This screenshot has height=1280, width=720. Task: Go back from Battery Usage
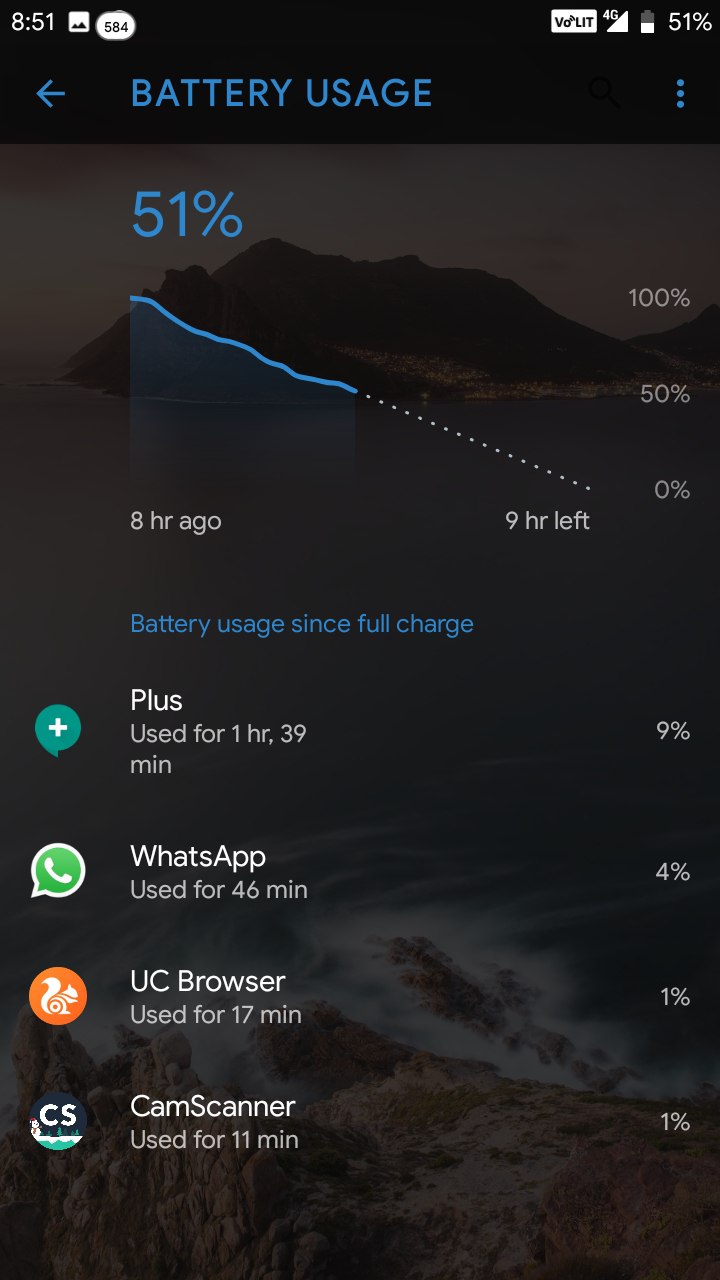(x=50, y=94)
